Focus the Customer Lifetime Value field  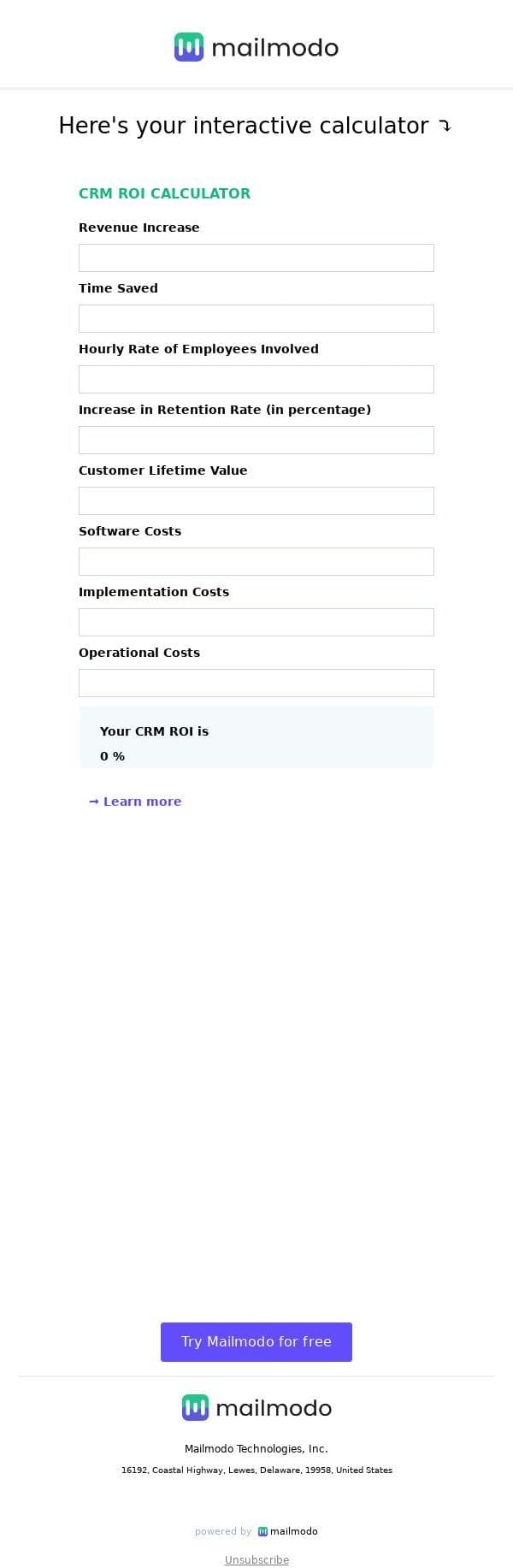pyautogui.click(x=256, y=500)
